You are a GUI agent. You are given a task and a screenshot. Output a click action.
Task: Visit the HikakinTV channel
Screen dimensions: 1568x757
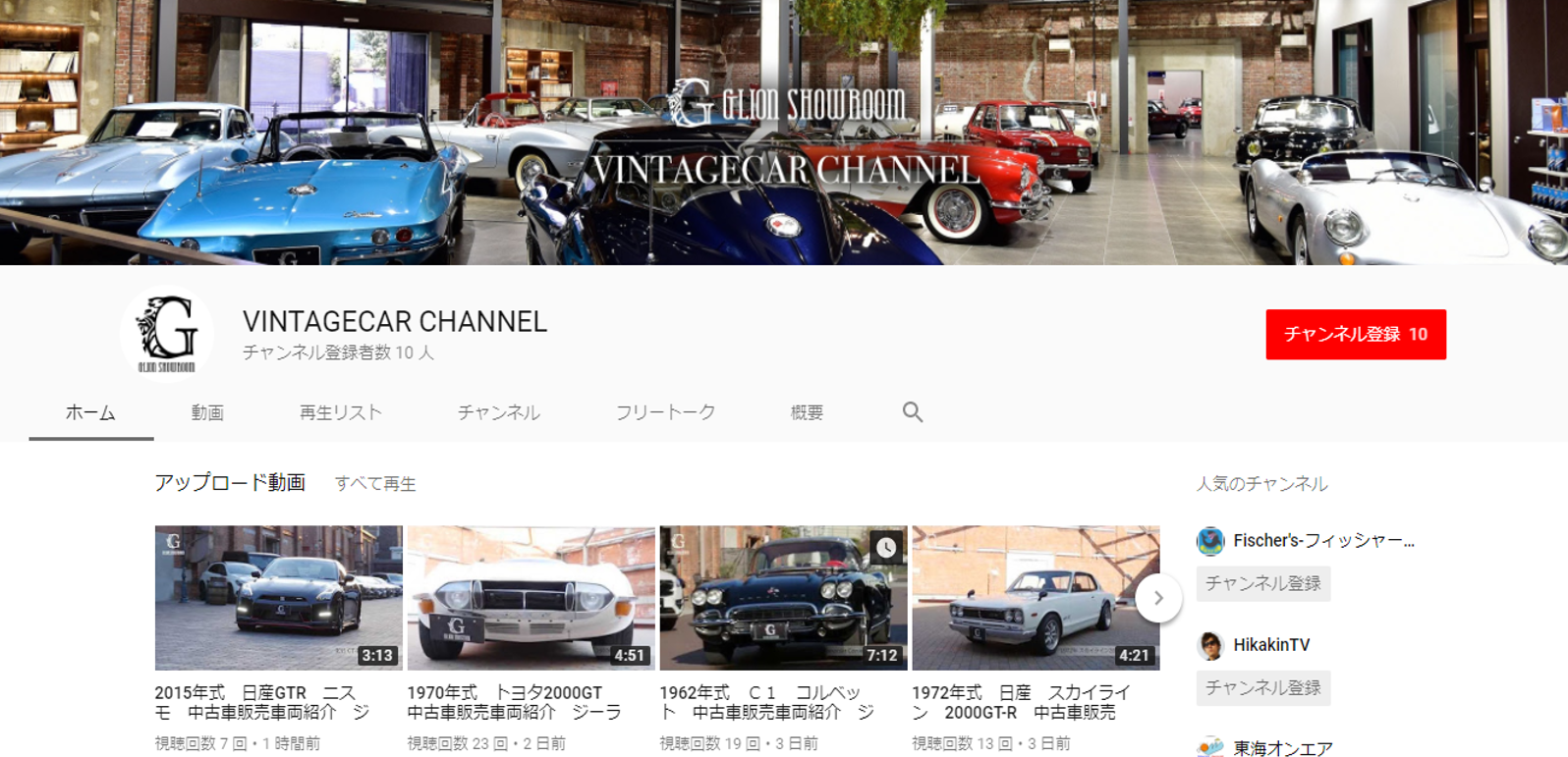pyautogui.click(x=1271, y=645)
